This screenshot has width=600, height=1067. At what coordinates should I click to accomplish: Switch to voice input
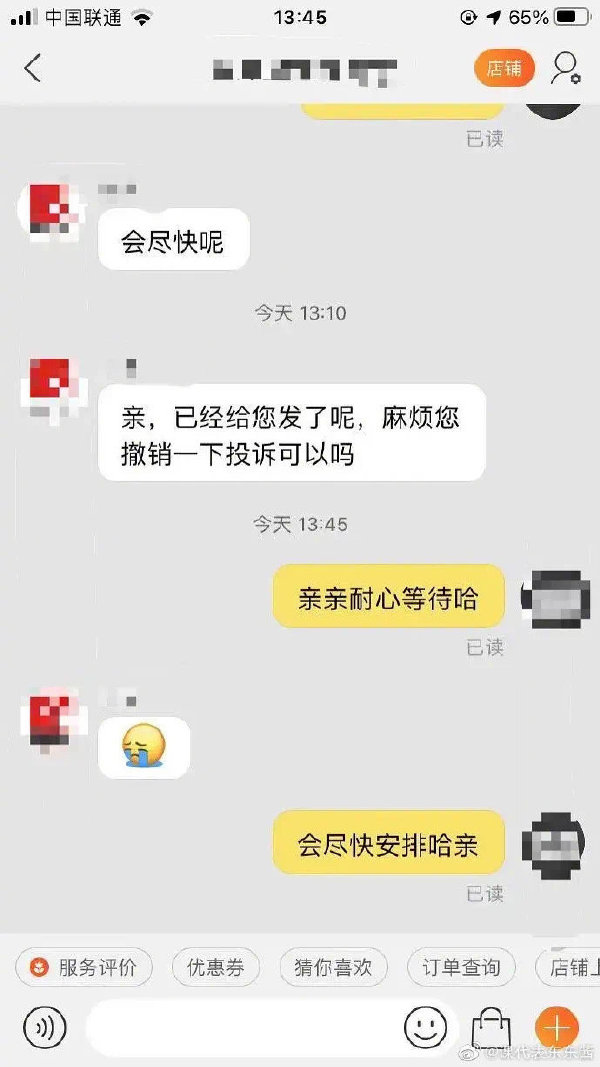pyautogui.click(x=44, y=1027)
